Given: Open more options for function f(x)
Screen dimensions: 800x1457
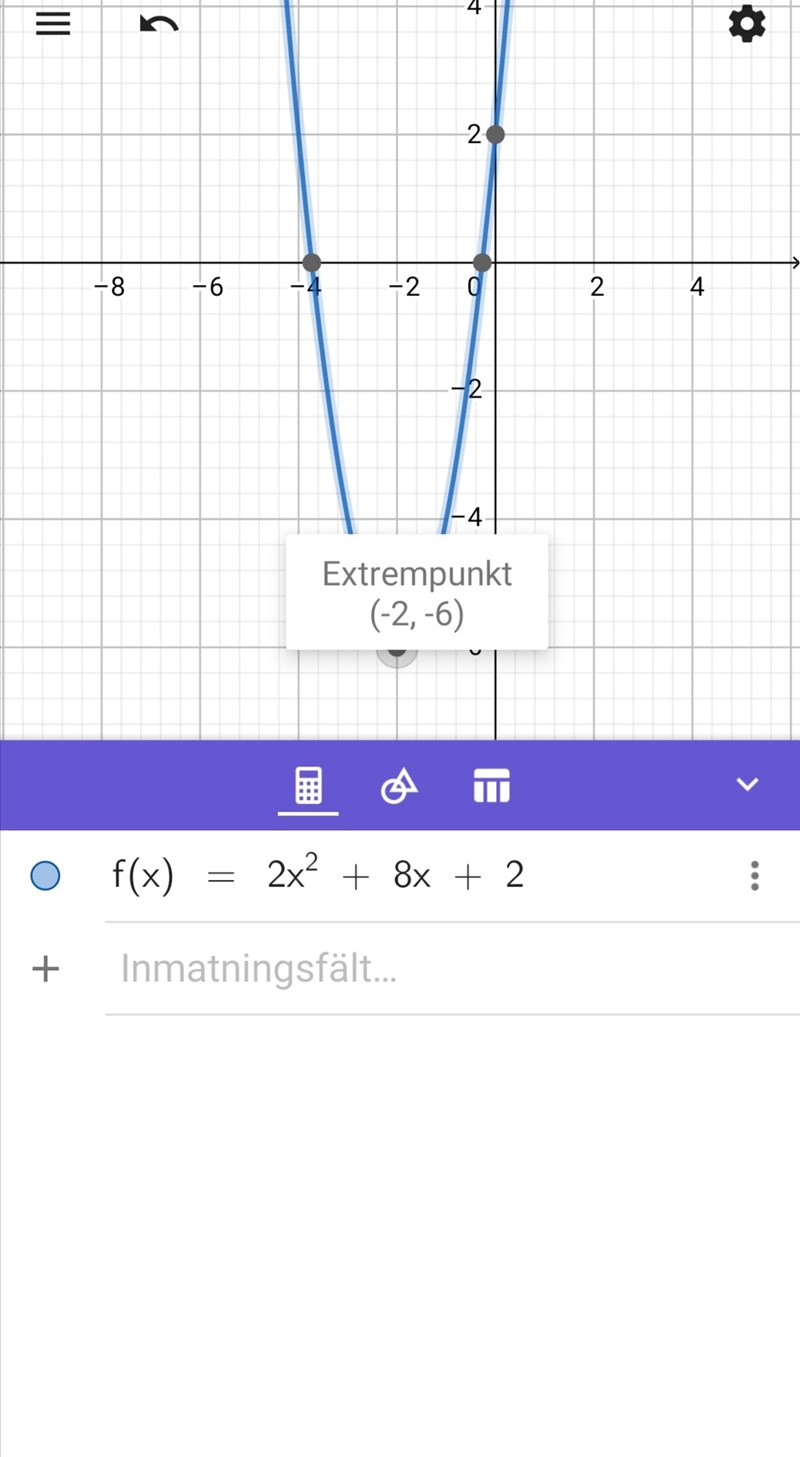Looking at the screenshot, I should tap(754, 876).
